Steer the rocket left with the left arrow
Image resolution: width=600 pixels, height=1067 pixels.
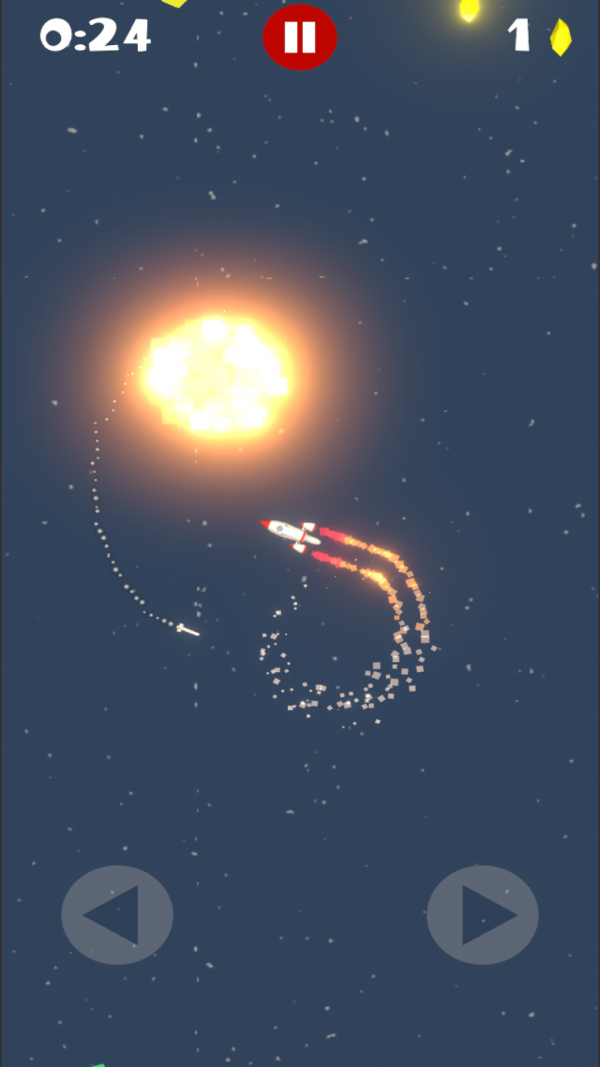coord(117,914)
